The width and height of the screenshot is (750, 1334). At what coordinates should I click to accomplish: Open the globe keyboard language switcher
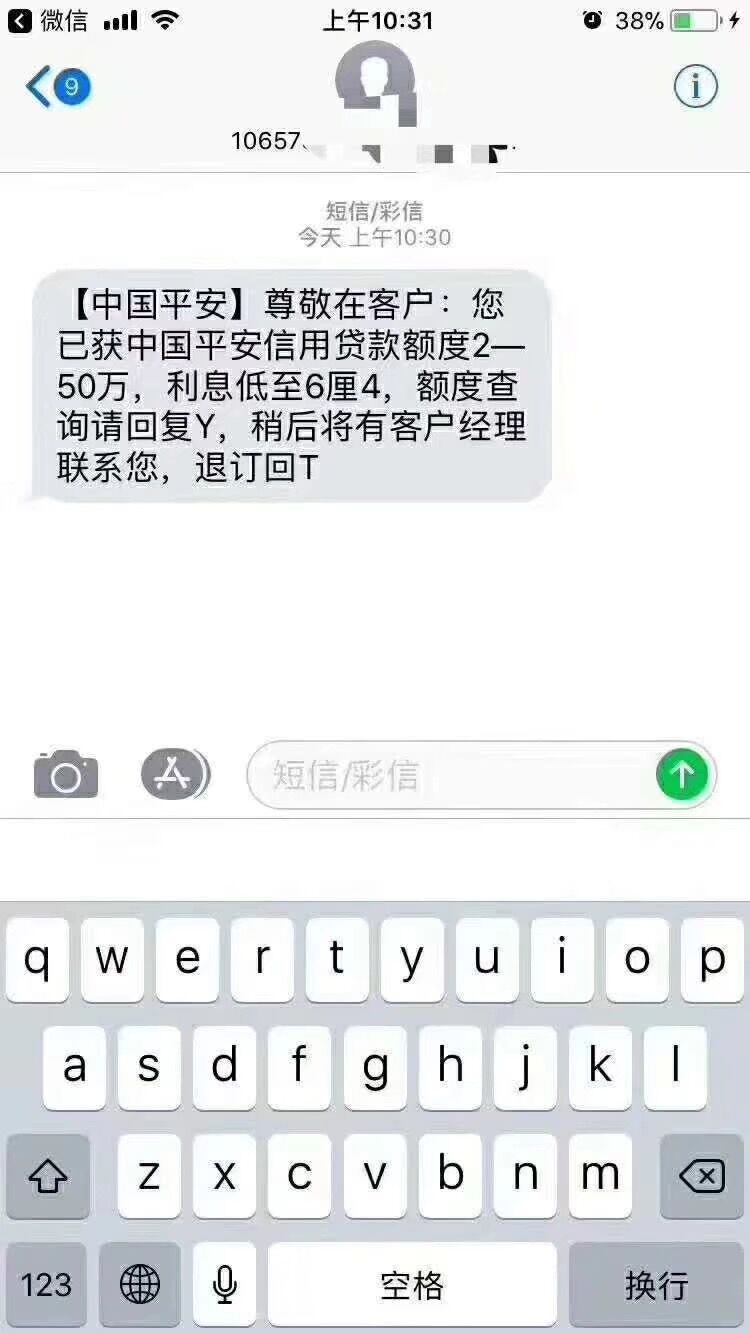click(x=140, y=1284)
